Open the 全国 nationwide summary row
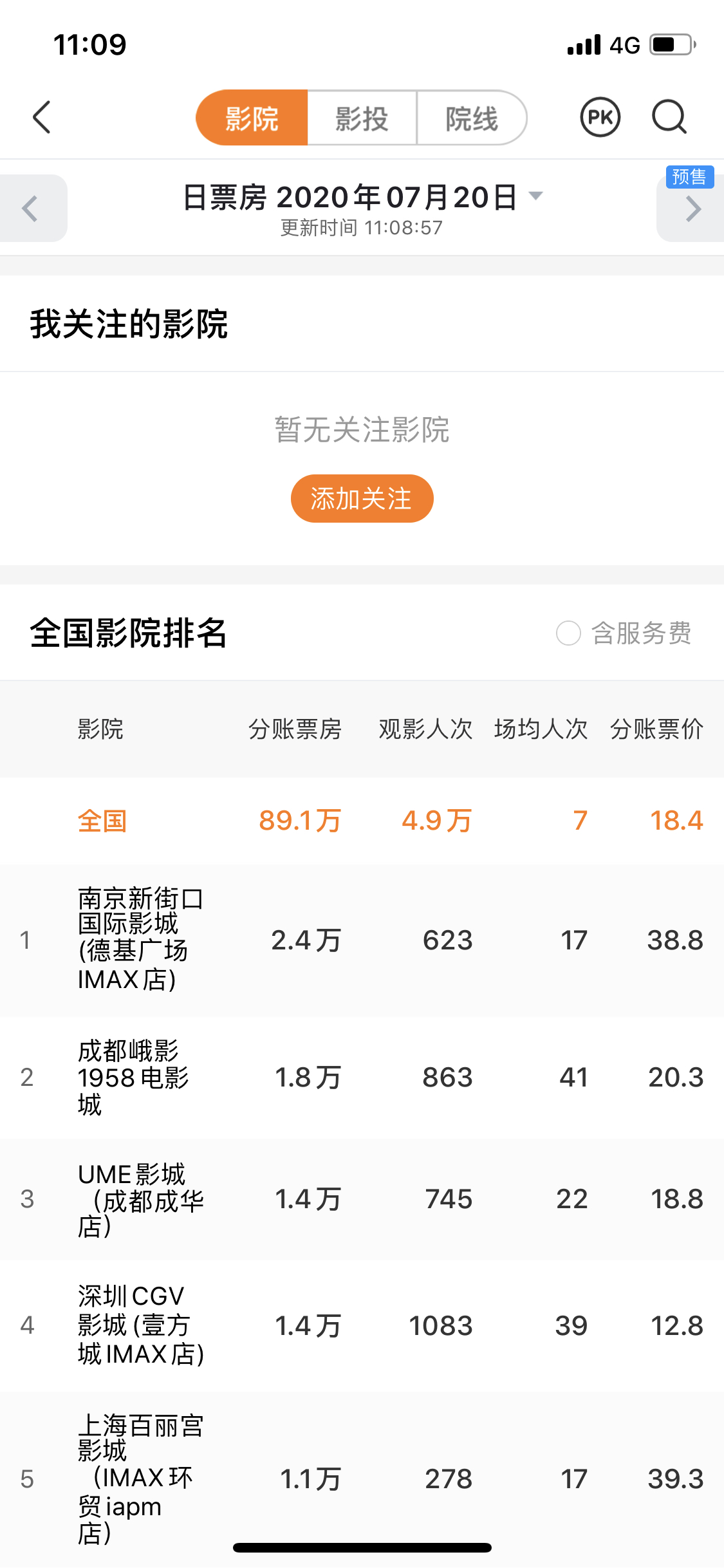The height and width of the screenshot is (1568, 724). 362,821
